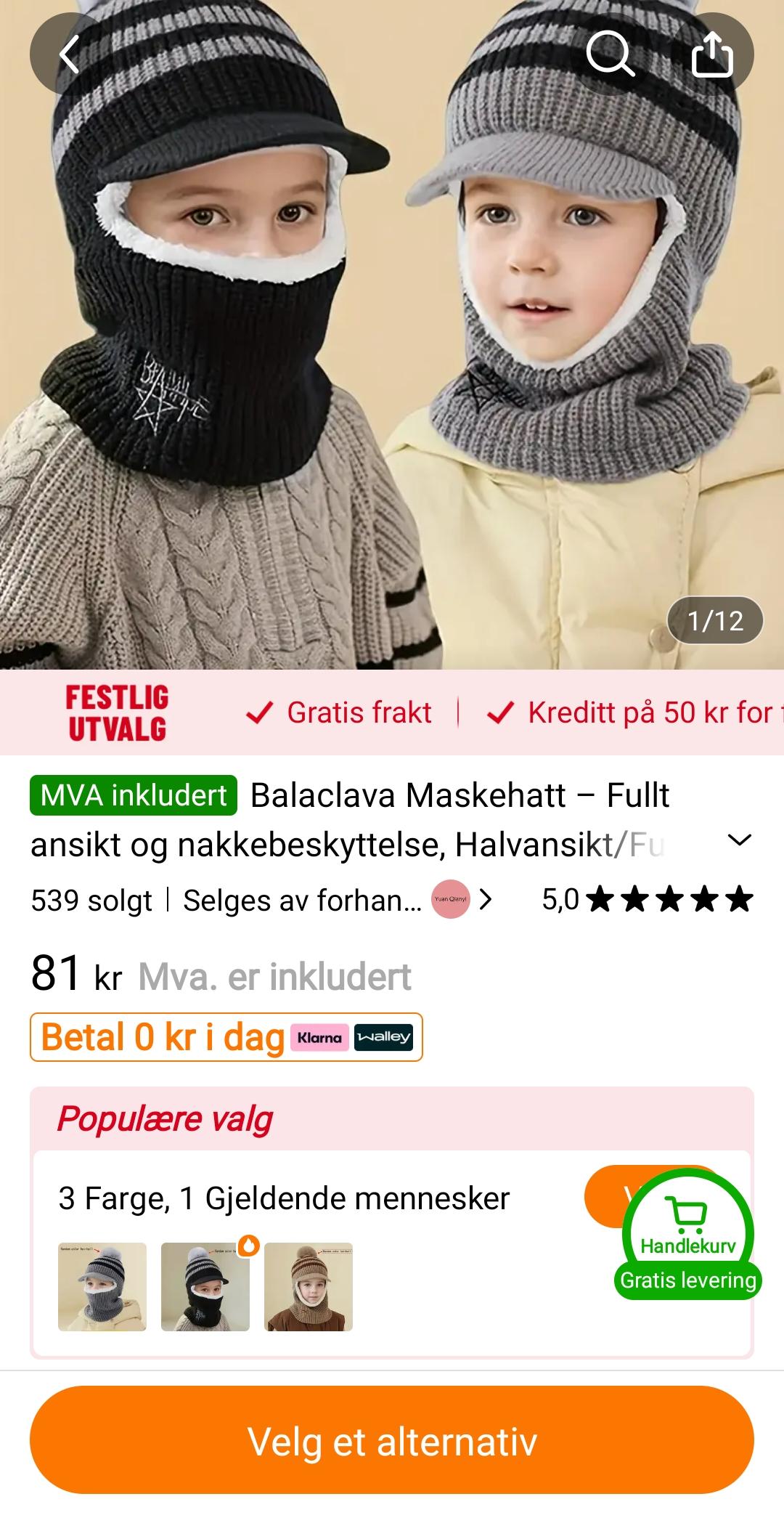
Task: Tap Betal 0 kr i dag offer
Action: [x=226, y=1037]
